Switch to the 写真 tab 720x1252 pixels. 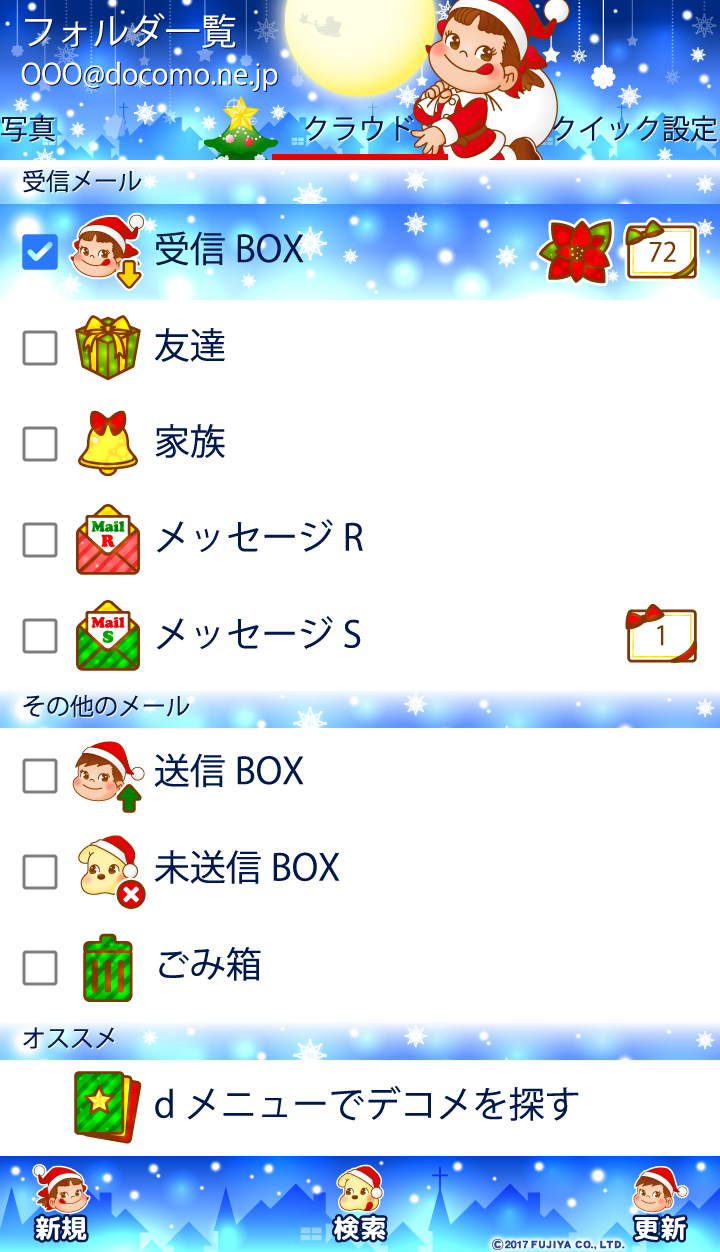[x=29, y=129]
